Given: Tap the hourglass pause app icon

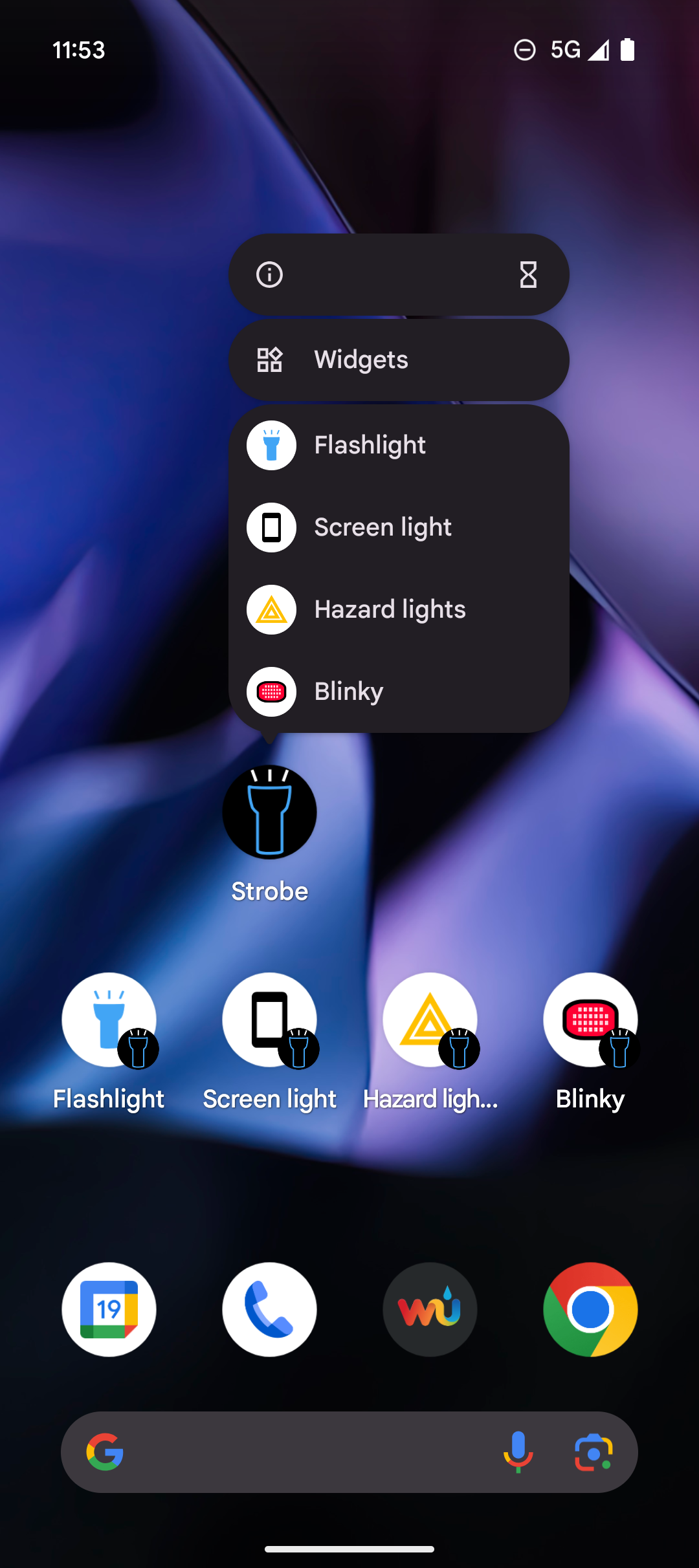Looking at the screenshot, I should pyautogui.click(x=528, y=275).
